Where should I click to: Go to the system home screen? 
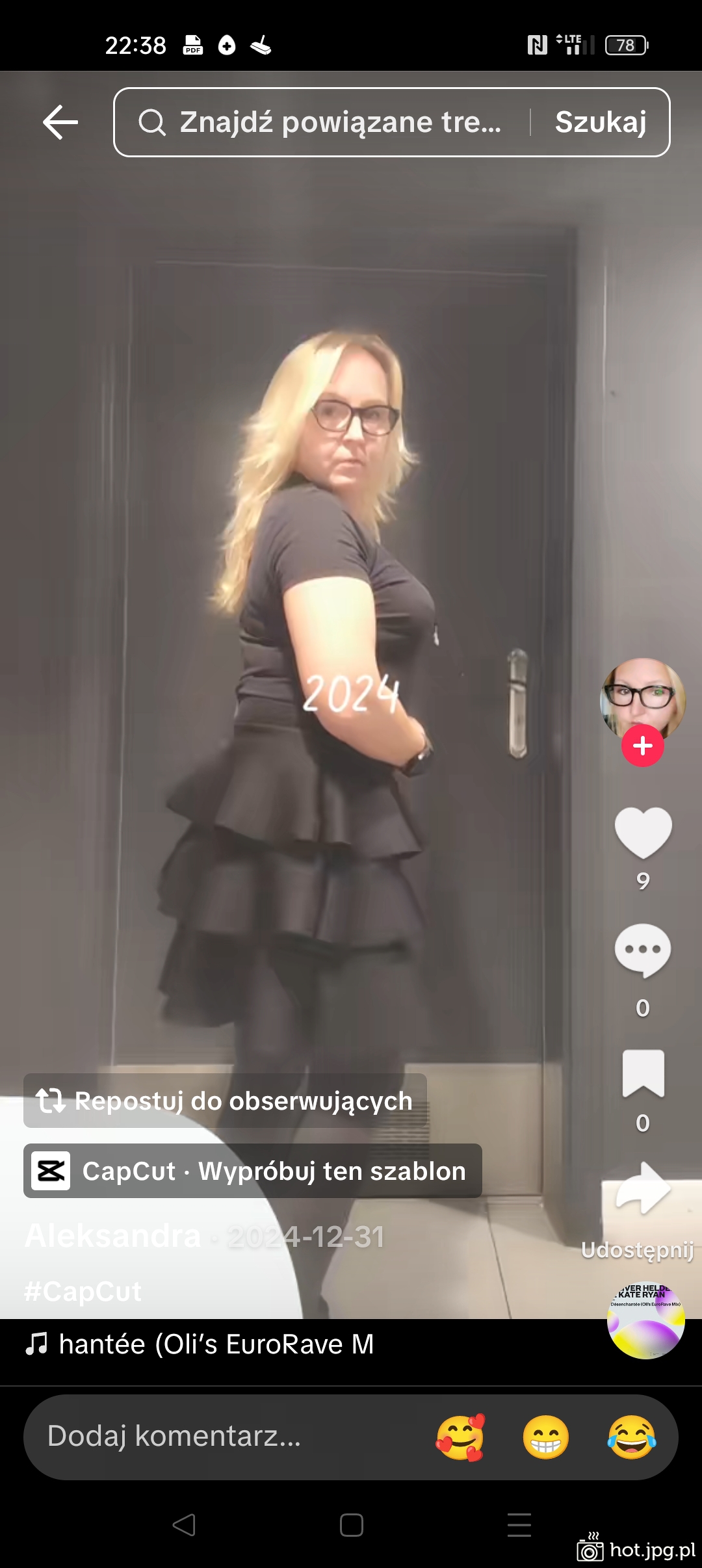pos(351,1524)
